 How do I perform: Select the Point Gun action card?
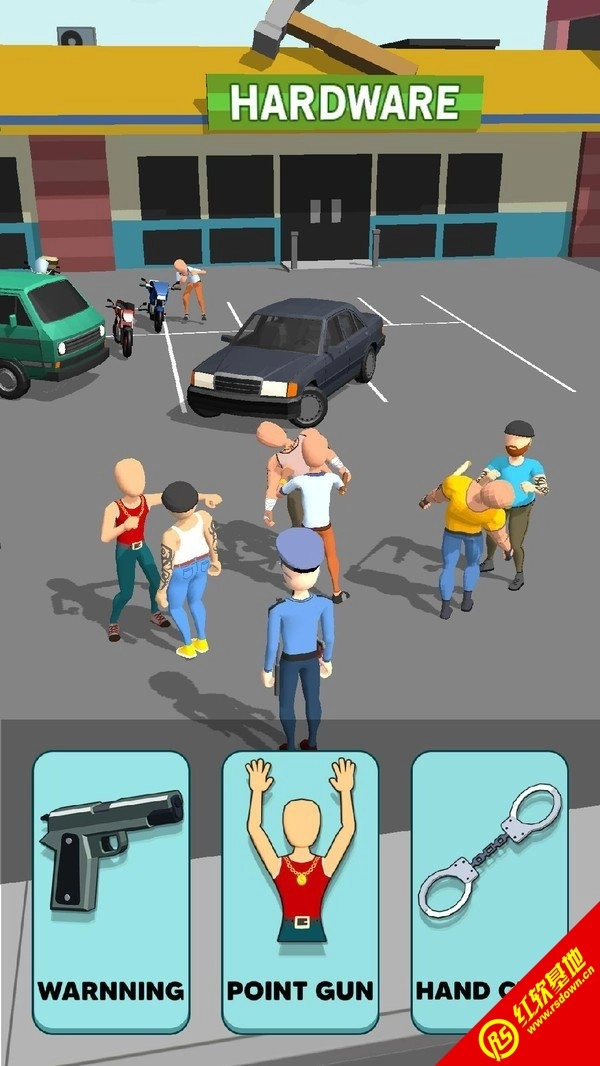tap(300, 890)
